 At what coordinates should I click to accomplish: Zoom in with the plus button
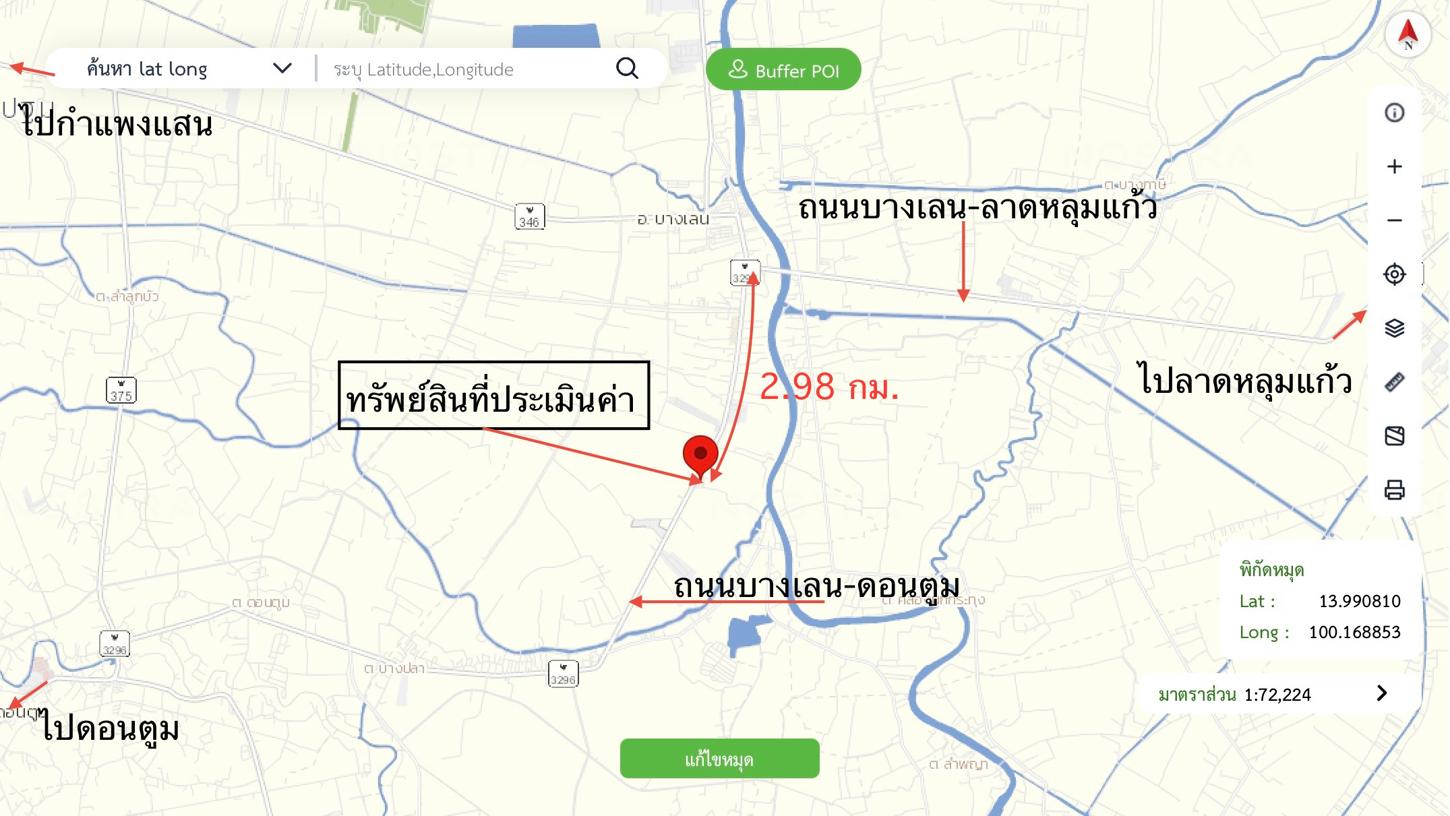(x=1394, y=167)
